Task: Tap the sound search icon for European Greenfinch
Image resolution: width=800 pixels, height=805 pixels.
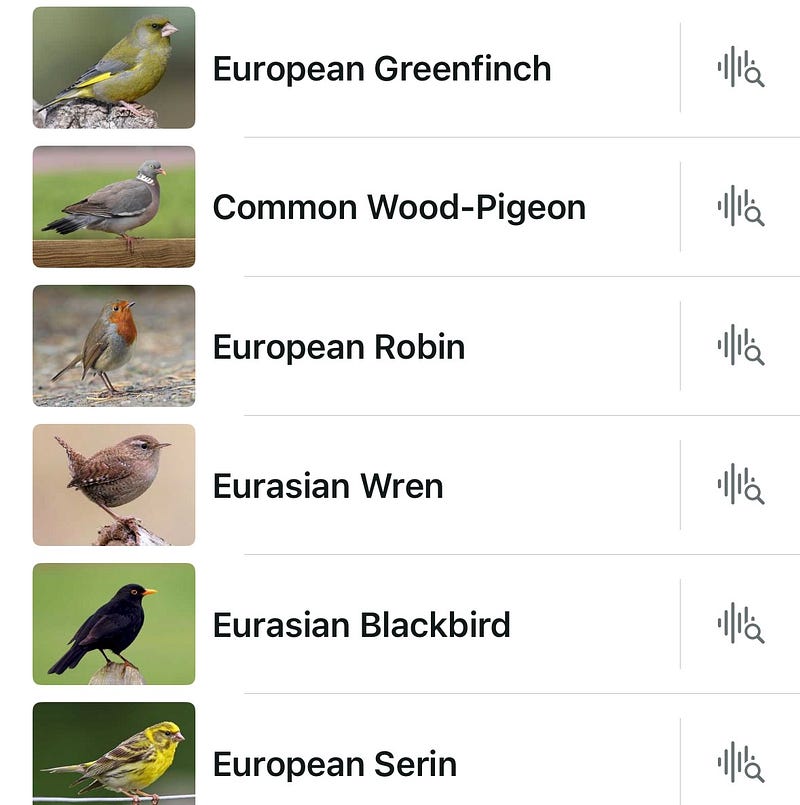Action: (x=740, y=68)
